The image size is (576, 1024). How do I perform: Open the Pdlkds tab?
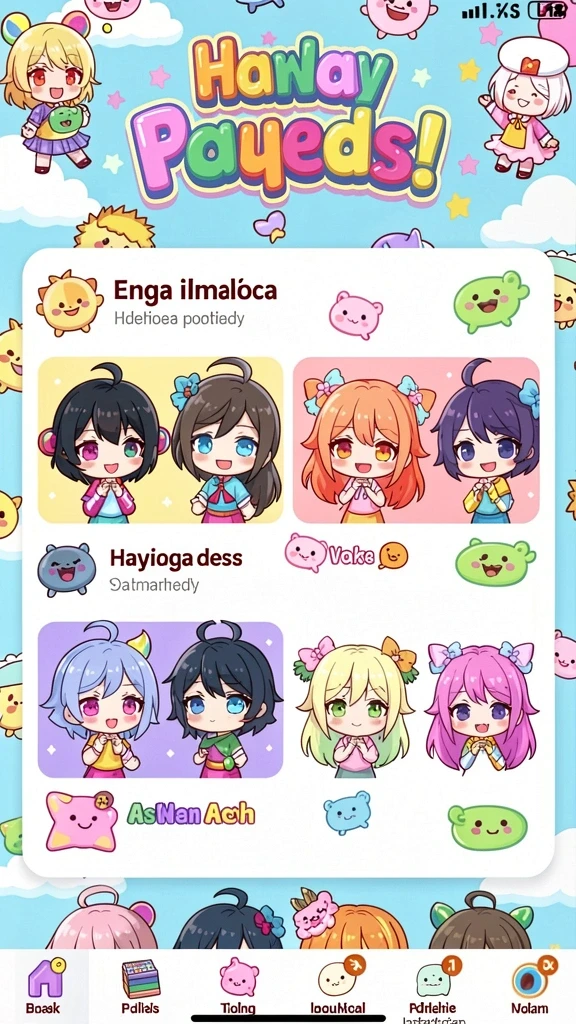pyautogui.click(x=140, y=985)
